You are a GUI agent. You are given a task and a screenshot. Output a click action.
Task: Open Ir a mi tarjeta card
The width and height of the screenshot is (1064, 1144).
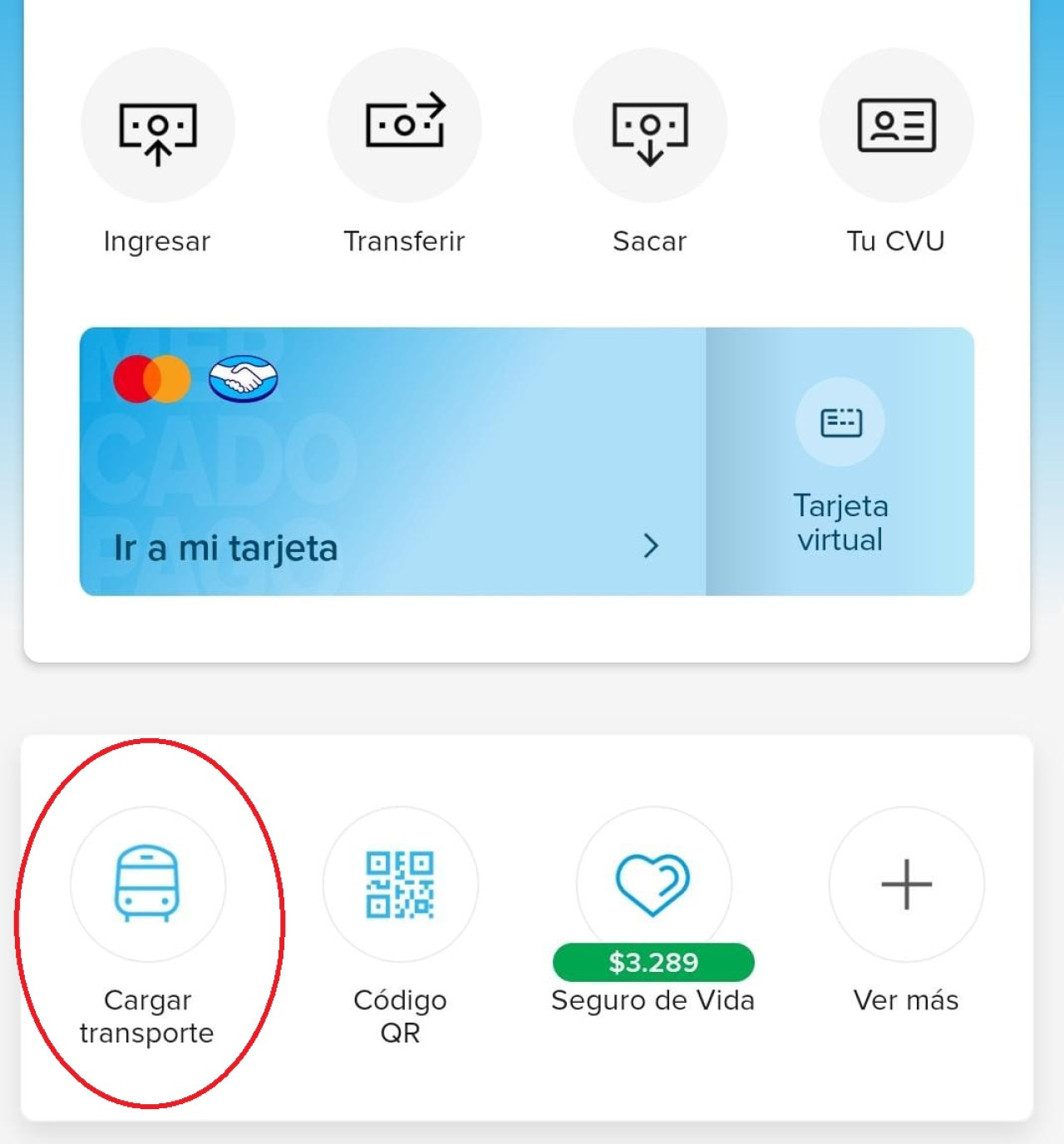(392, 462)
